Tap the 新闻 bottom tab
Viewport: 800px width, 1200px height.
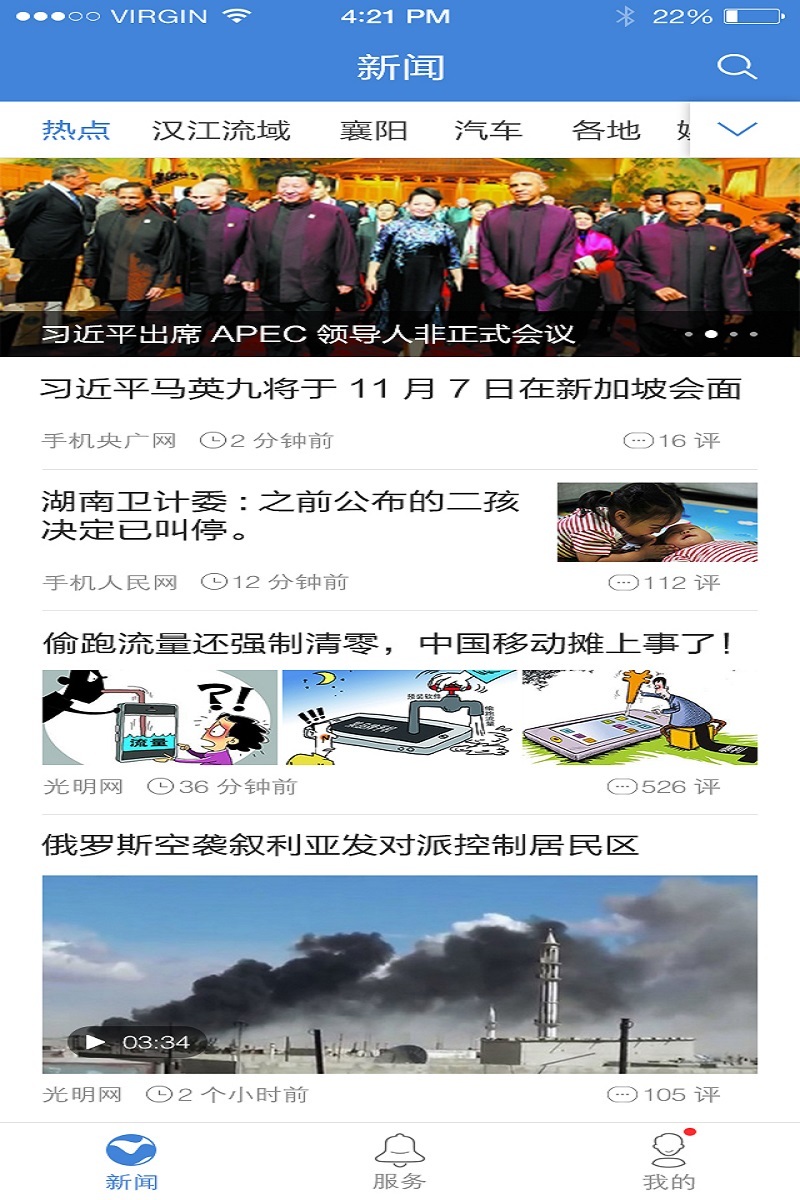[x=131, y=1160]
